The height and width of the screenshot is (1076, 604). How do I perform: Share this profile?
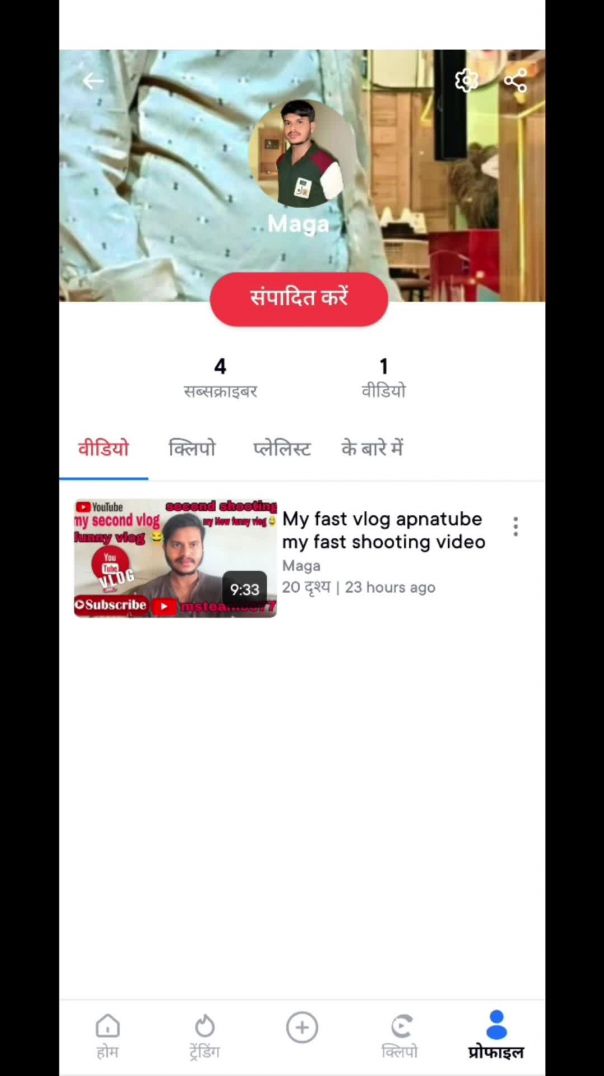click(x=515, y=81)
